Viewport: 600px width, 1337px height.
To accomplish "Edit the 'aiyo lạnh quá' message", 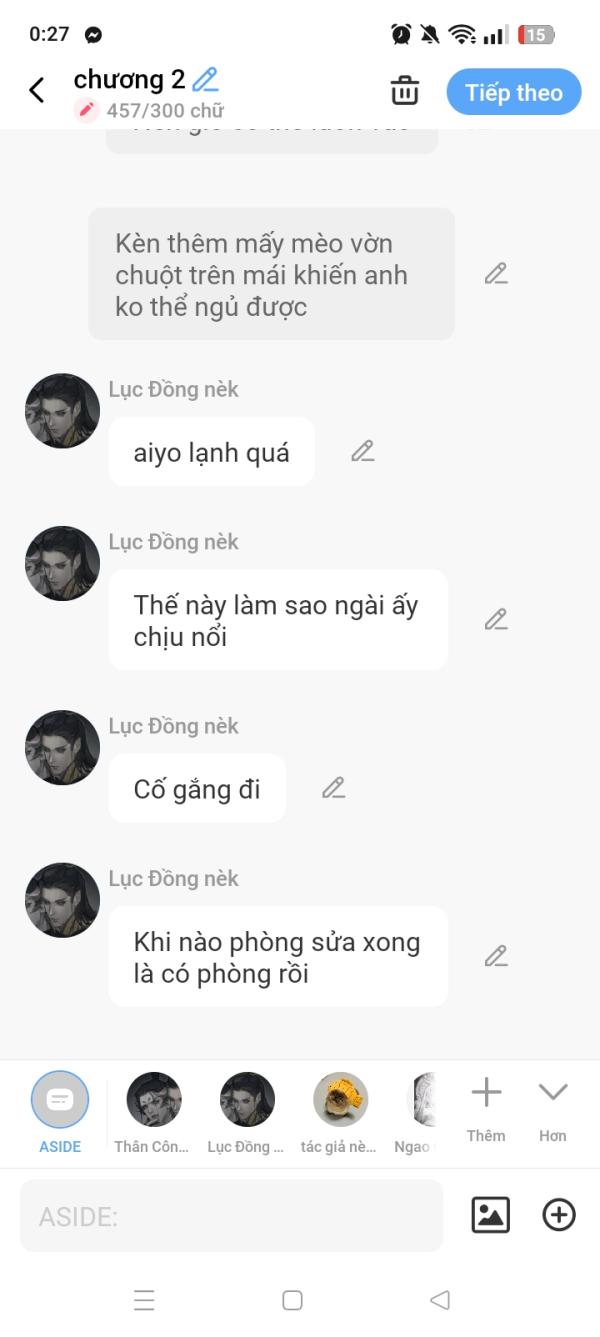I will coord(362,452).
